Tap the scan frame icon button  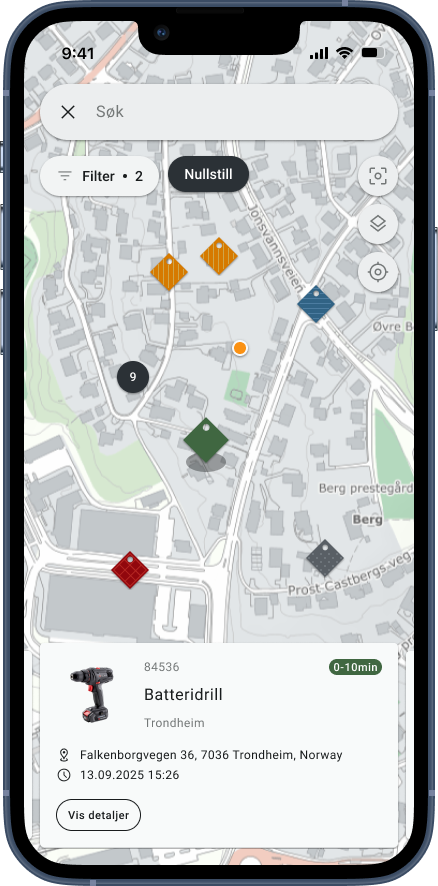[378, 176]
